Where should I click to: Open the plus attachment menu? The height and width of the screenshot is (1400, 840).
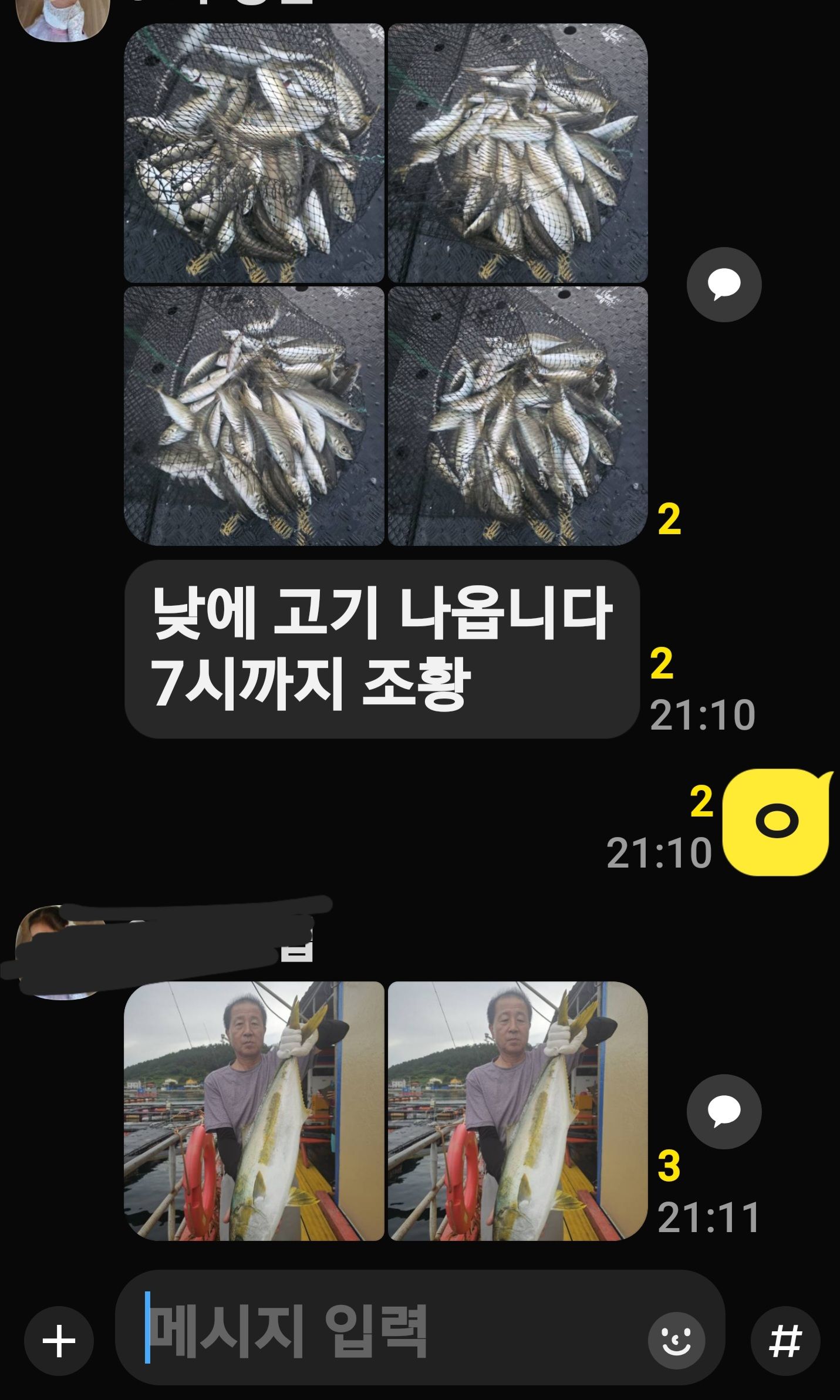(x=59, y=1341)
